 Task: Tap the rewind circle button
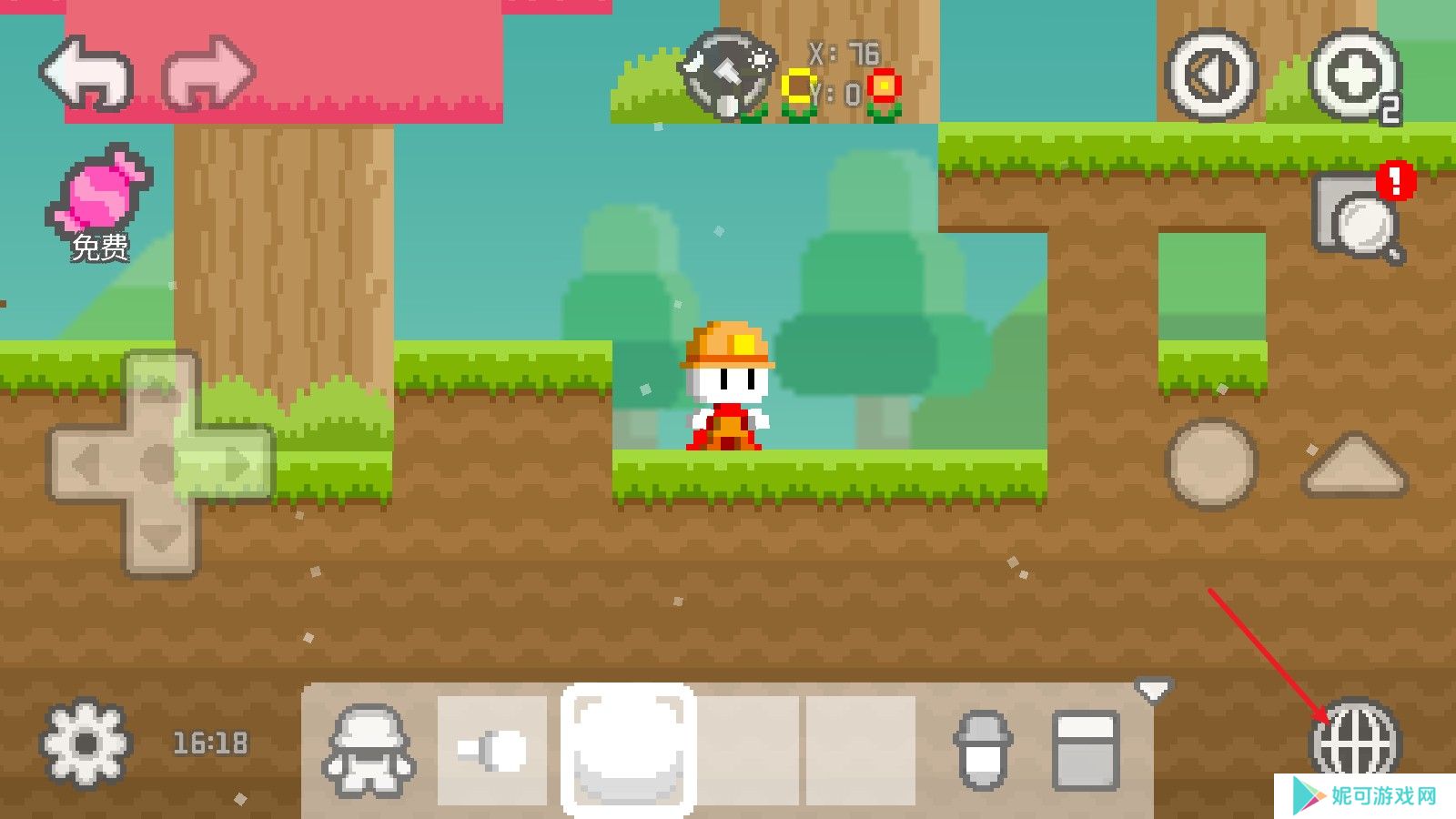(x=1211, y=76)
